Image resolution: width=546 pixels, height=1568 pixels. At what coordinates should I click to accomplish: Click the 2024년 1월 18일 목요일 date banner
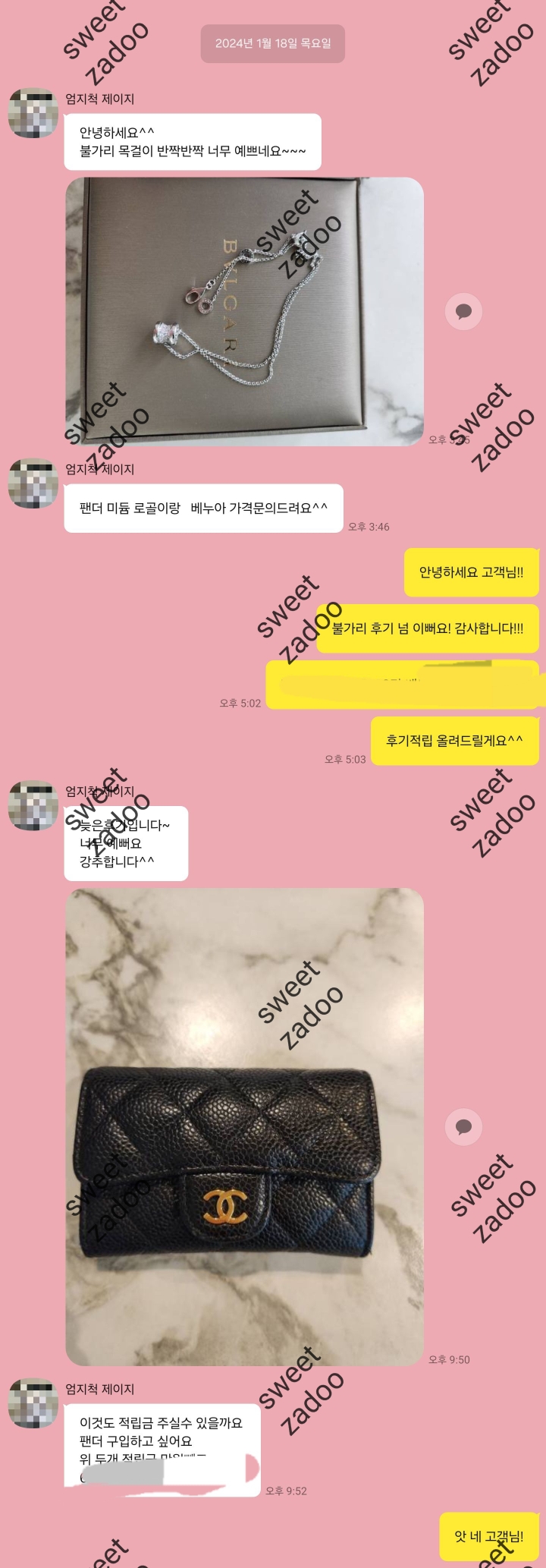coord(273,43)
